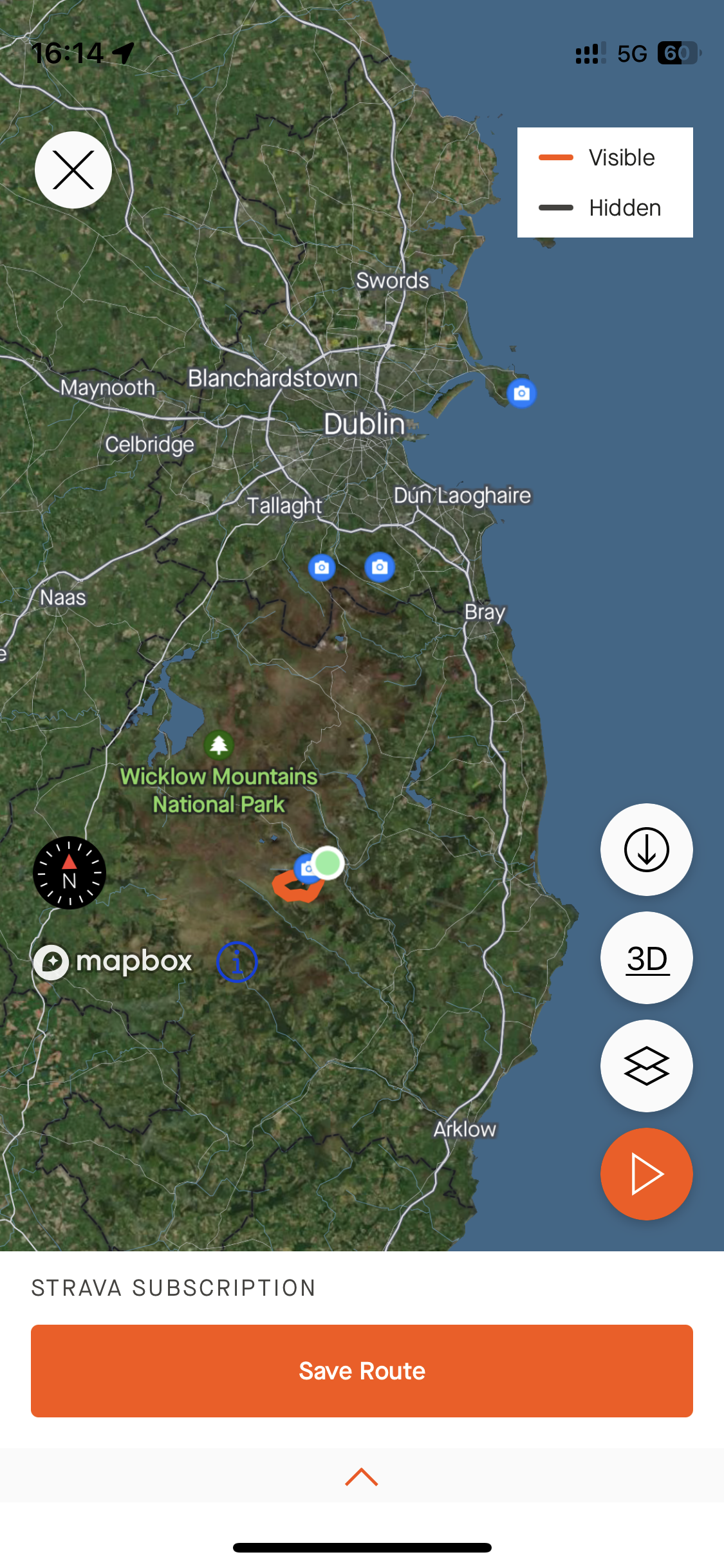Play the route flyover

tap(646, 1174)
